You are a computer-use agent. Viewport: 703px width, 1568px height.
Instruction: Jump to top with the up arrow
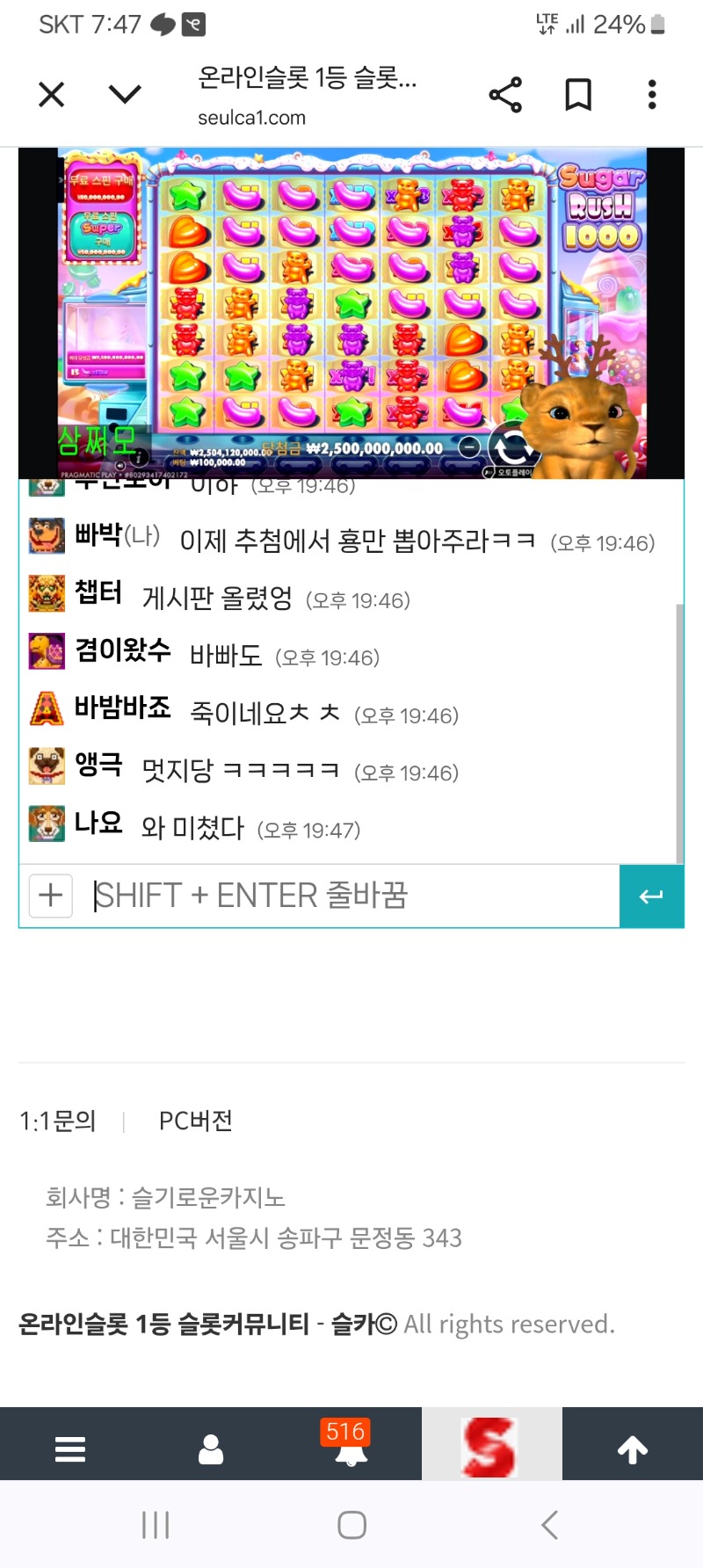click(x=632, y=1448)
